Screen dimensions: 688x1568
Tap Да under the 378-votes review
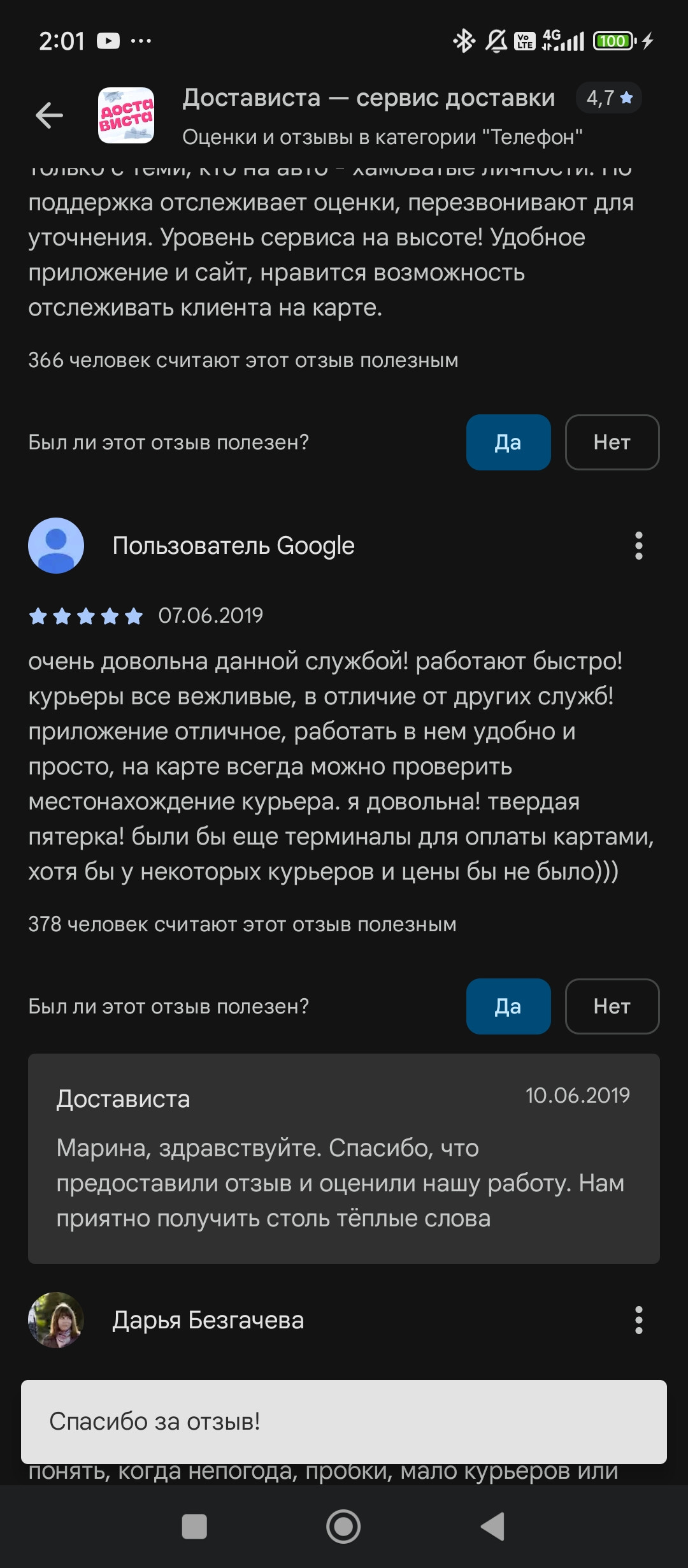(508, 1006)
